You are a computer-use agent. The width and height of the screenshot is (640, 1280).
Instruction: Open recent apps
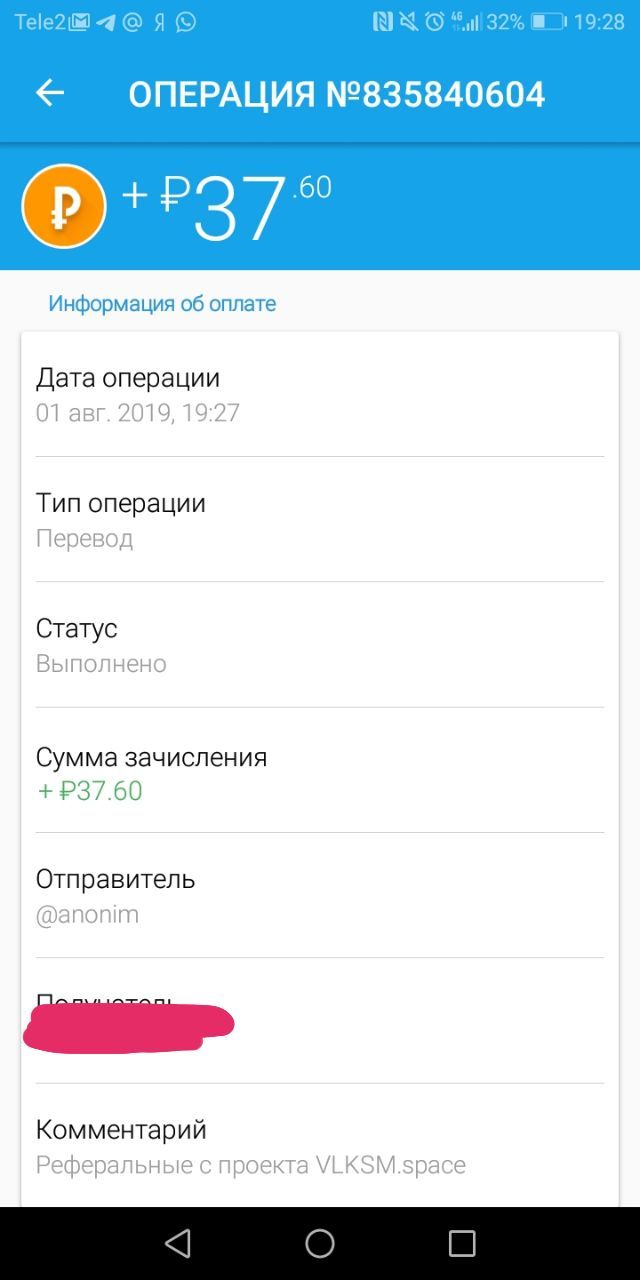(462, 1243)
